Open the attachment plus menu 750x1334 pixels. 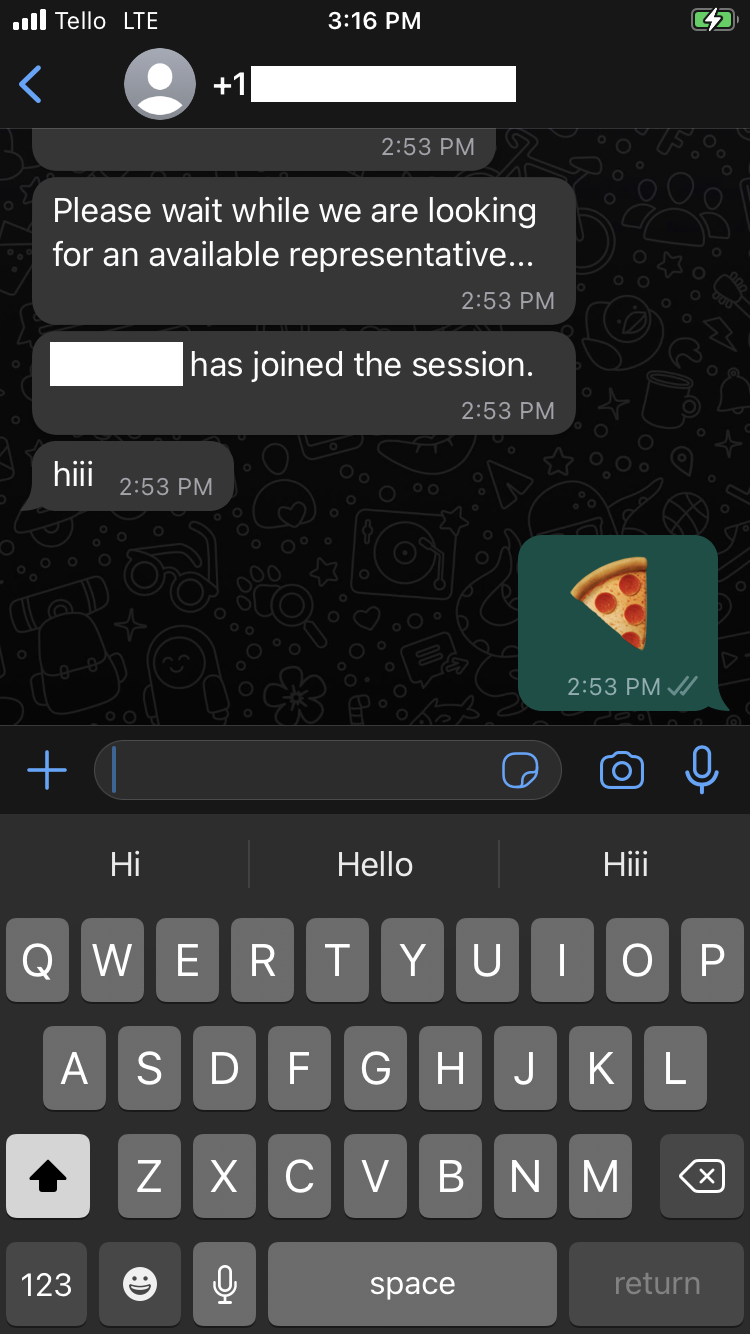tap(46, 771)
